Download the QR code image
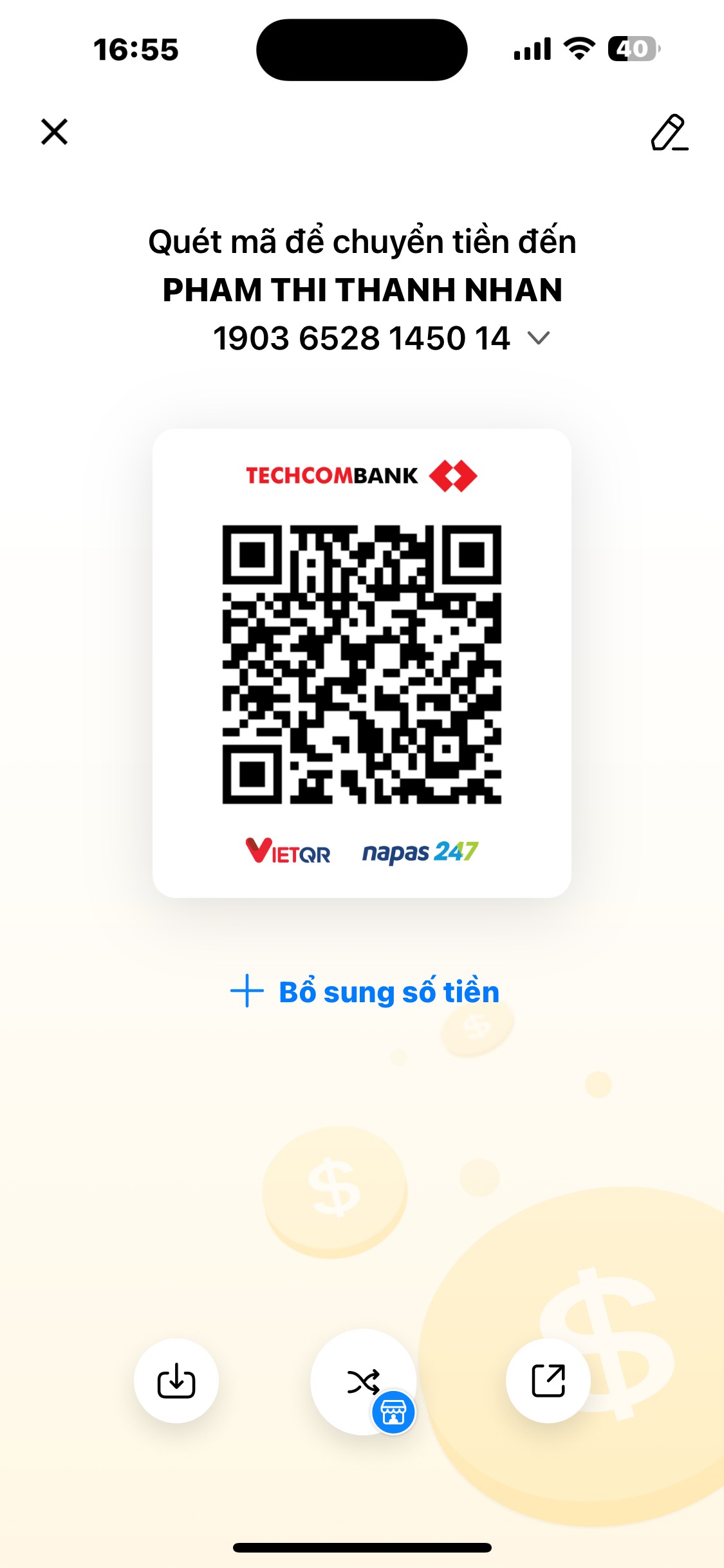The width and height of the screenshot is (724, 1568). (176, 1381)
